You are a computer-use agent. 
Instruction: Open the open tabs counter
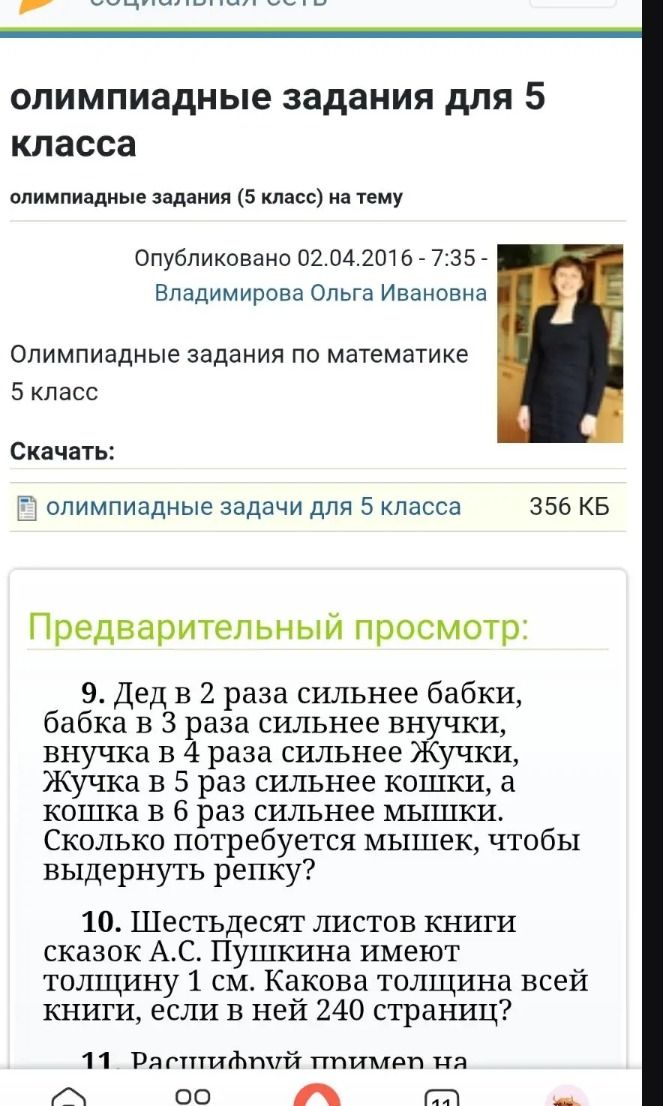[x=442, y=1099]
